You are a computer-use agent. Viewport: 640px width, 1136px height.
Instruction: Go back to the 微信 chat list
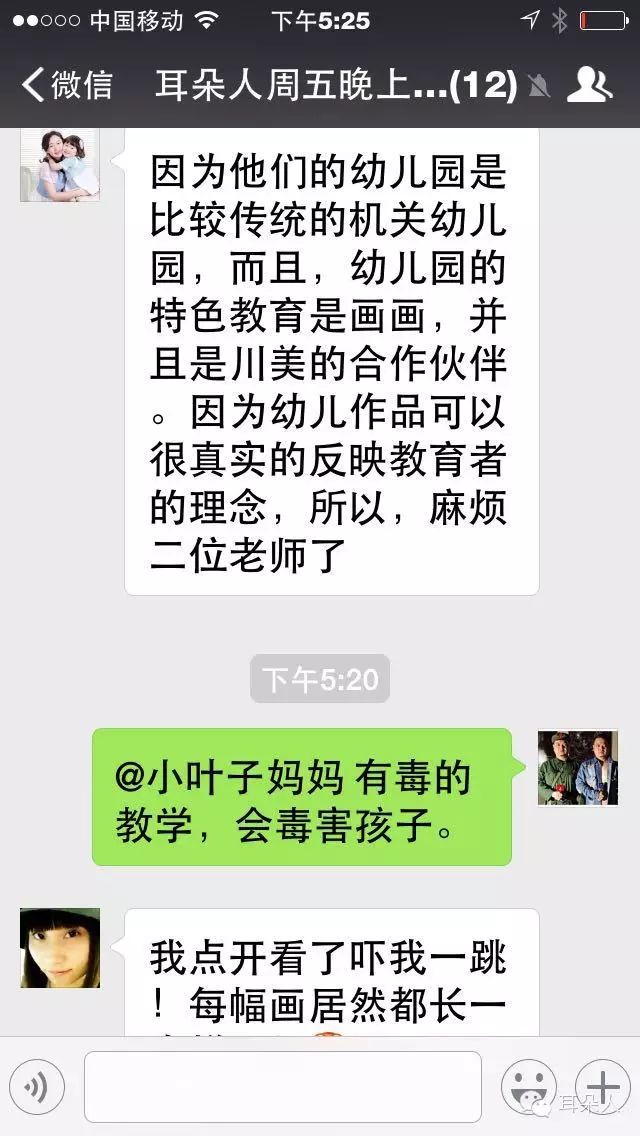[x=67, y=85]
